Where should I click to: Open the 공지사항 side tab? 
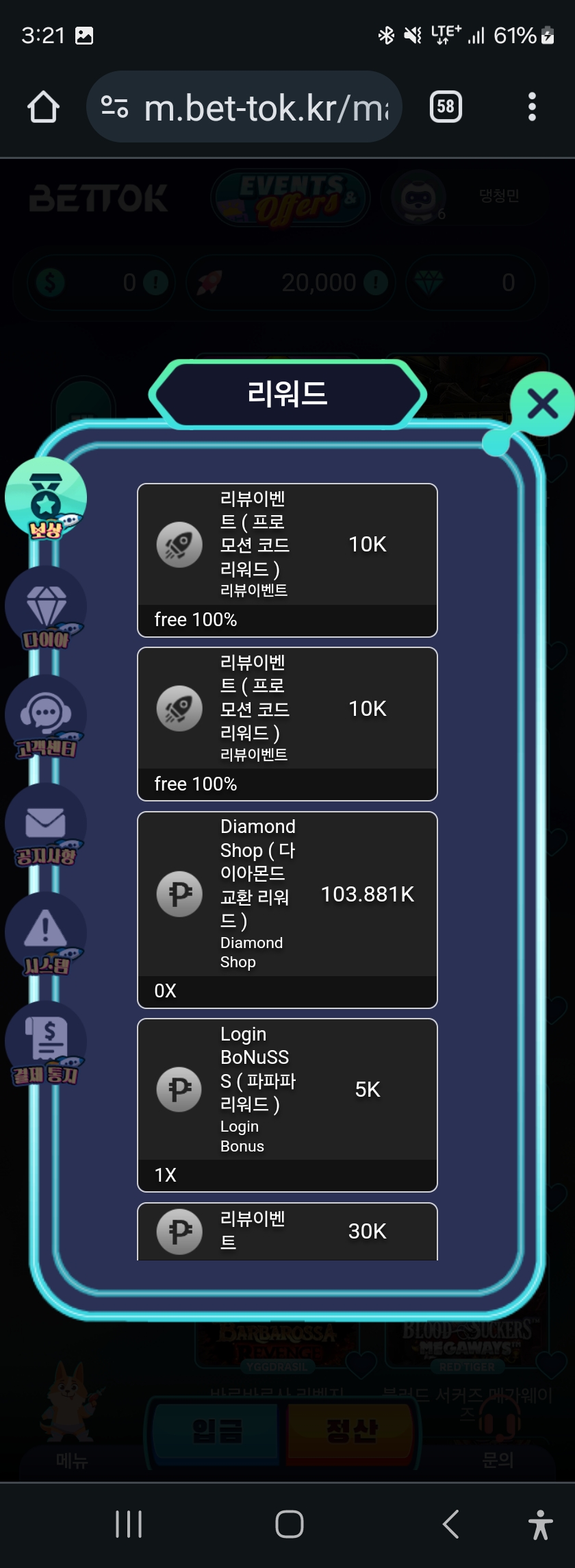[x=46, y=825]
